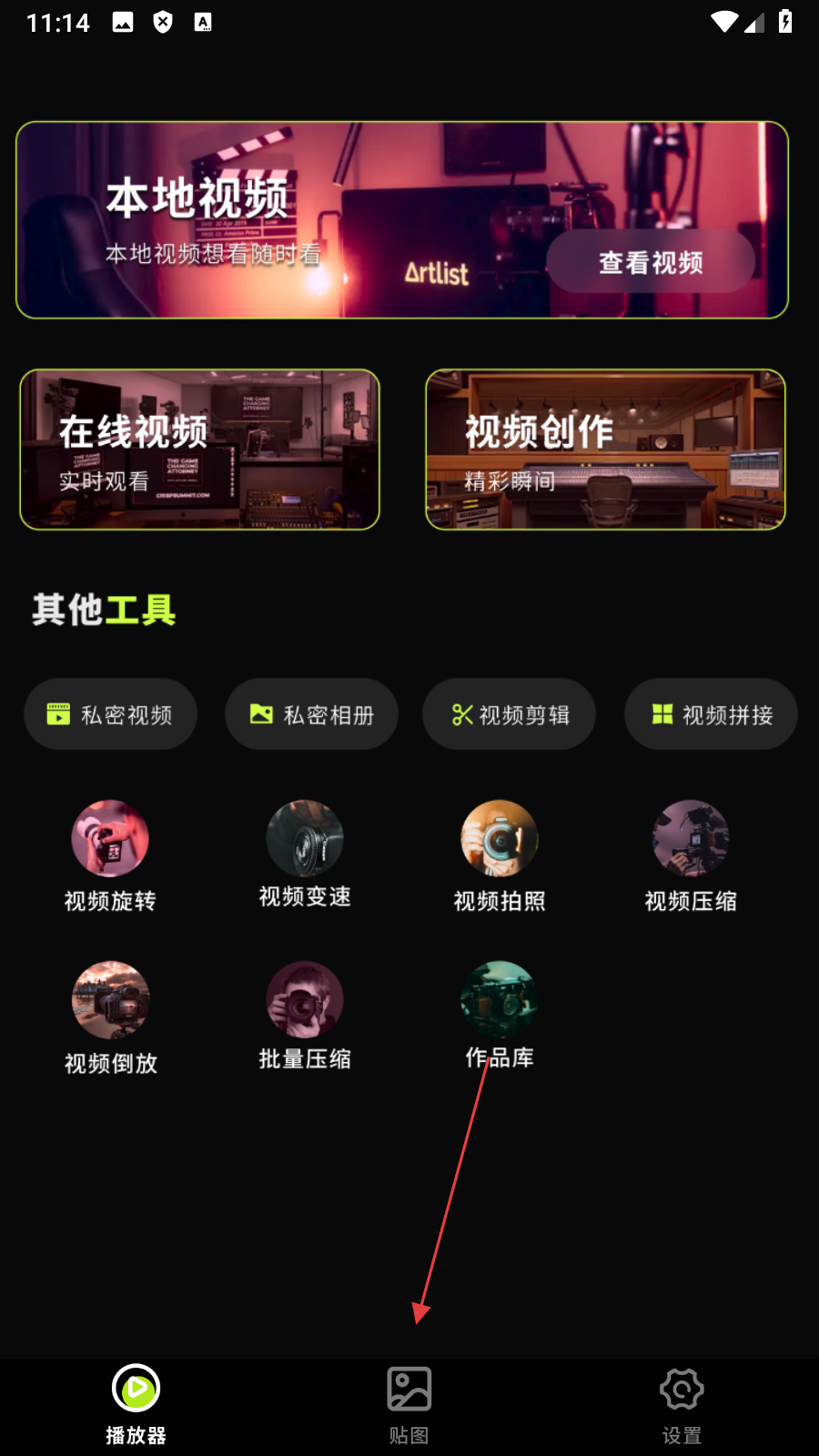The width and height of the screenshot is (819, 1456).
Task: Open the 视频创作 card
Action: click(x=605, y=450)
